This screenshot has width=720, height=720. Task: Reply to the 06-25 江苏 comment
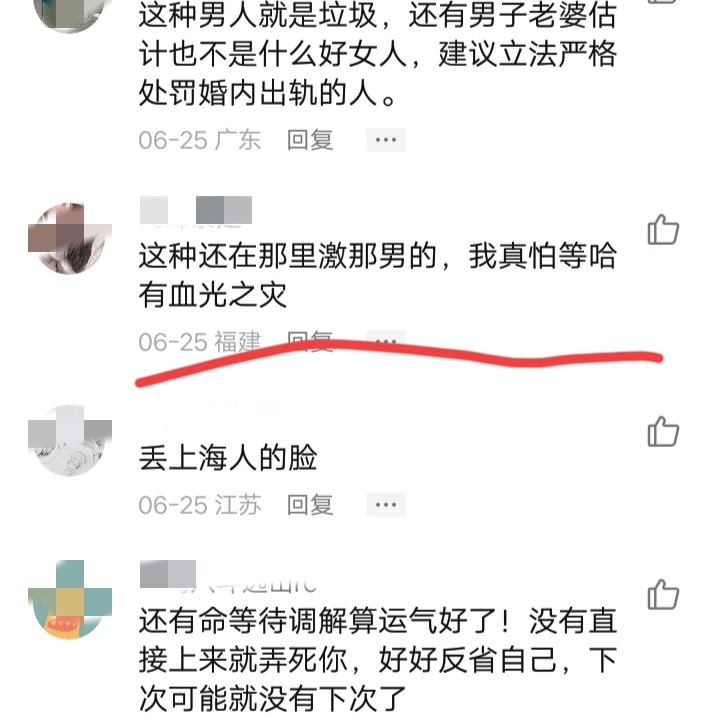310,505
